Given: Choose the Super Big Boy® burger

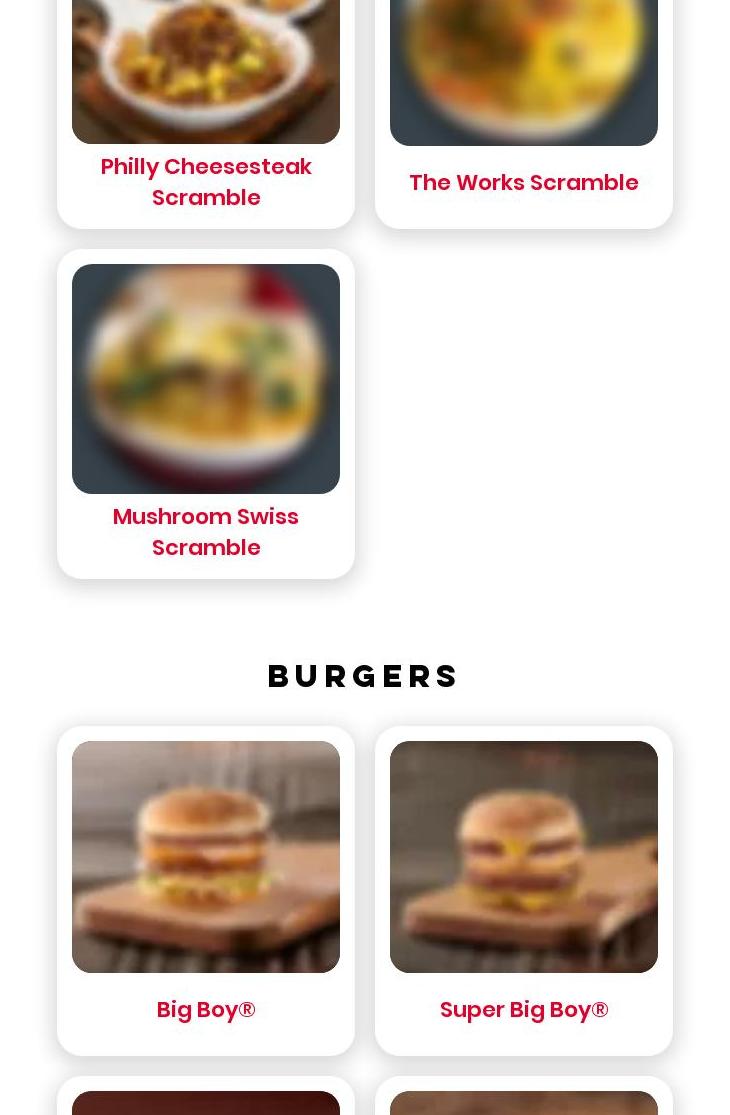Looking at the screenshot, I should (x=523, y=1009).
